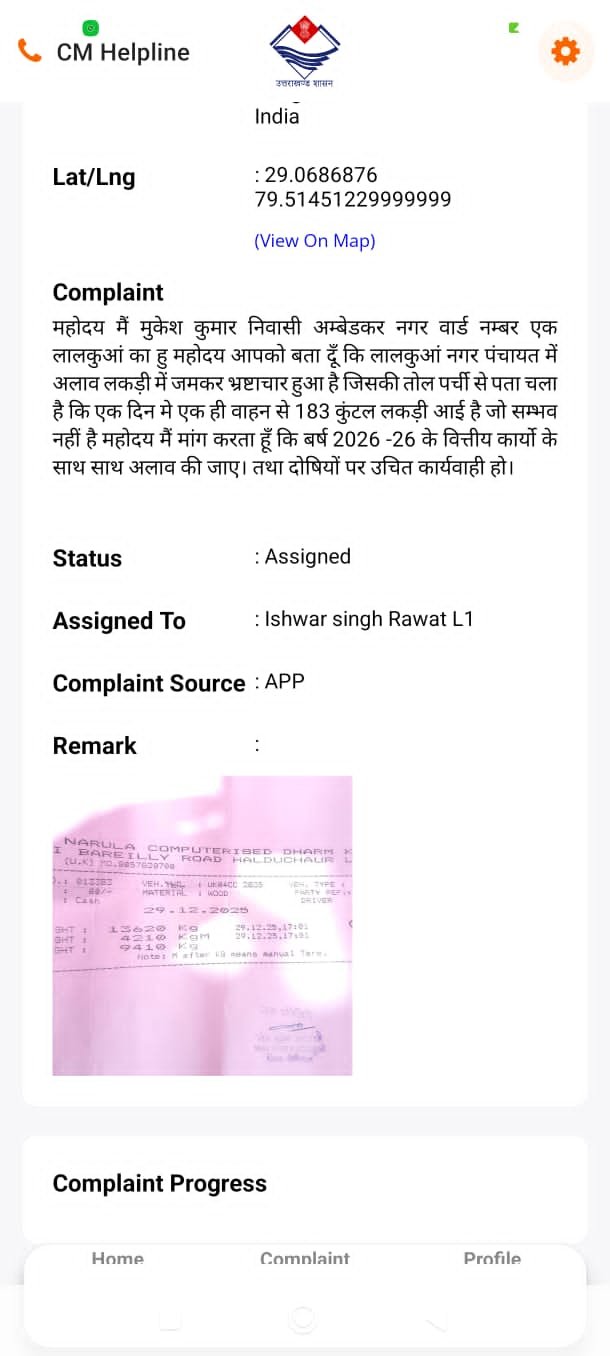This screenshot has width=610, height=1356.
Task: Switch to the Home tab
Action: click(118, 1259)
